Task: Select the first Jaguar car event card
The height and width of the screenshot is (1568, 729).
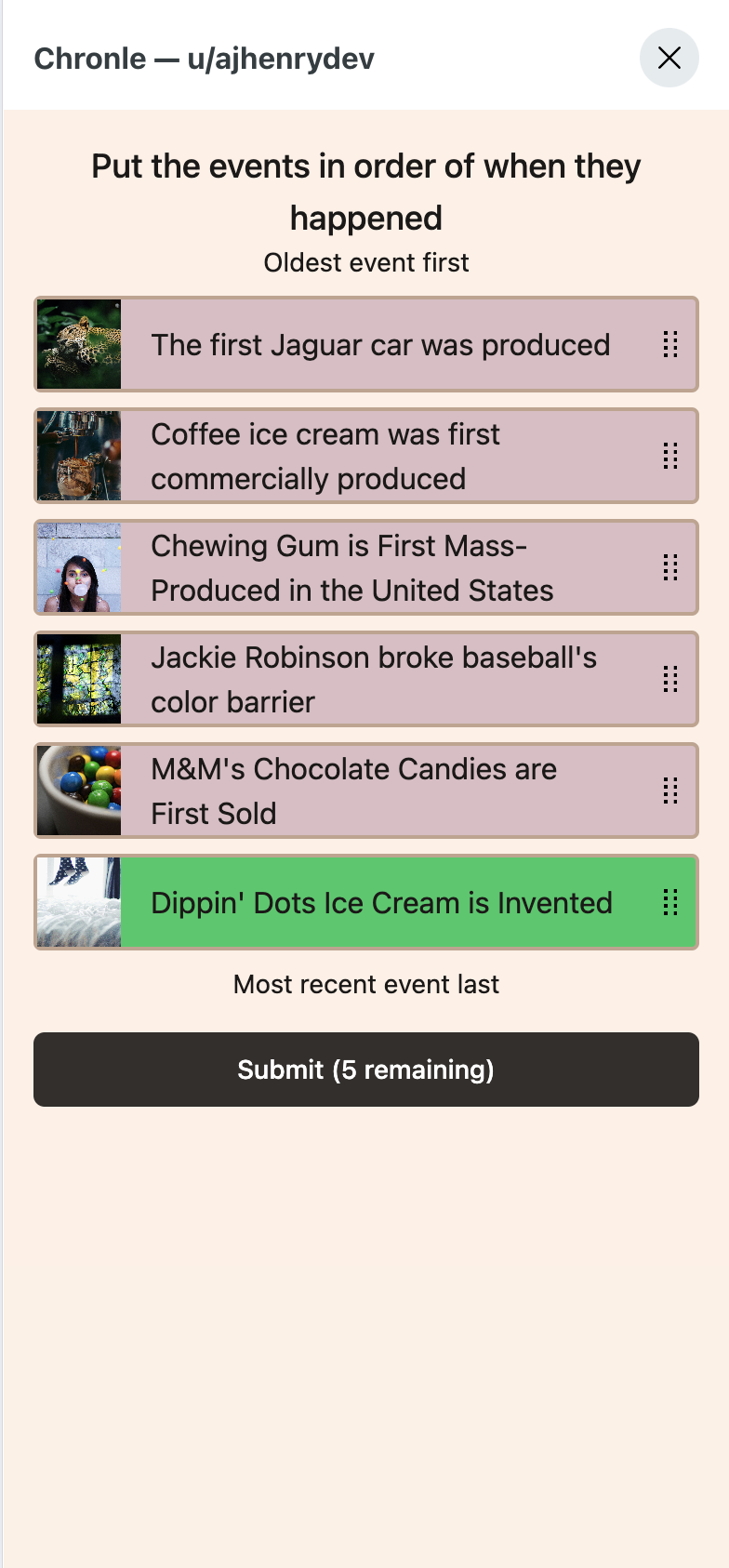Action: click(x=379, y=345)
